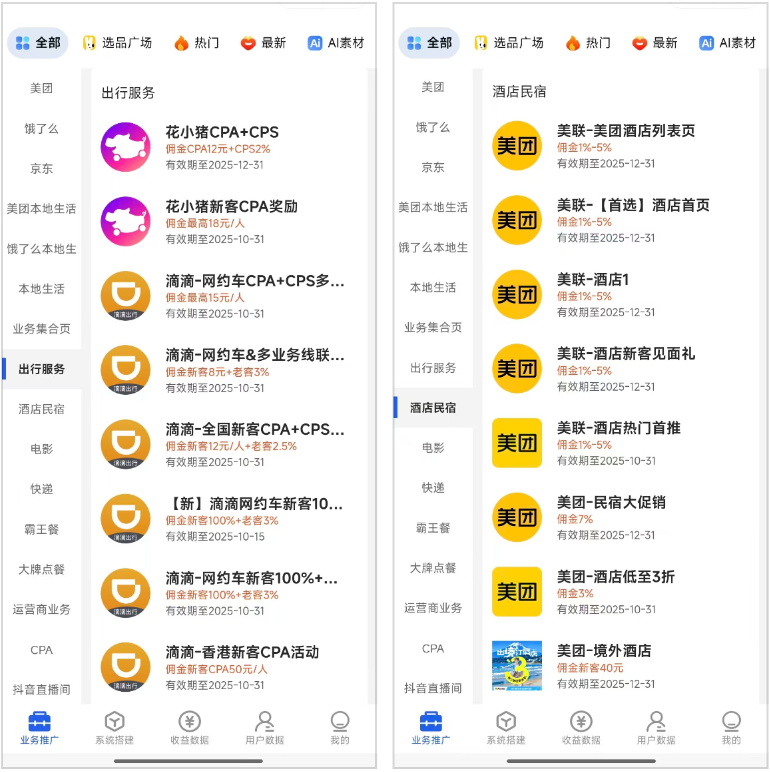Click the orange 滴滴 logo on 滴滴-网约车CPA+CPS
The height and width of the screenshot is (772, 770).
[x=125, y=294]
